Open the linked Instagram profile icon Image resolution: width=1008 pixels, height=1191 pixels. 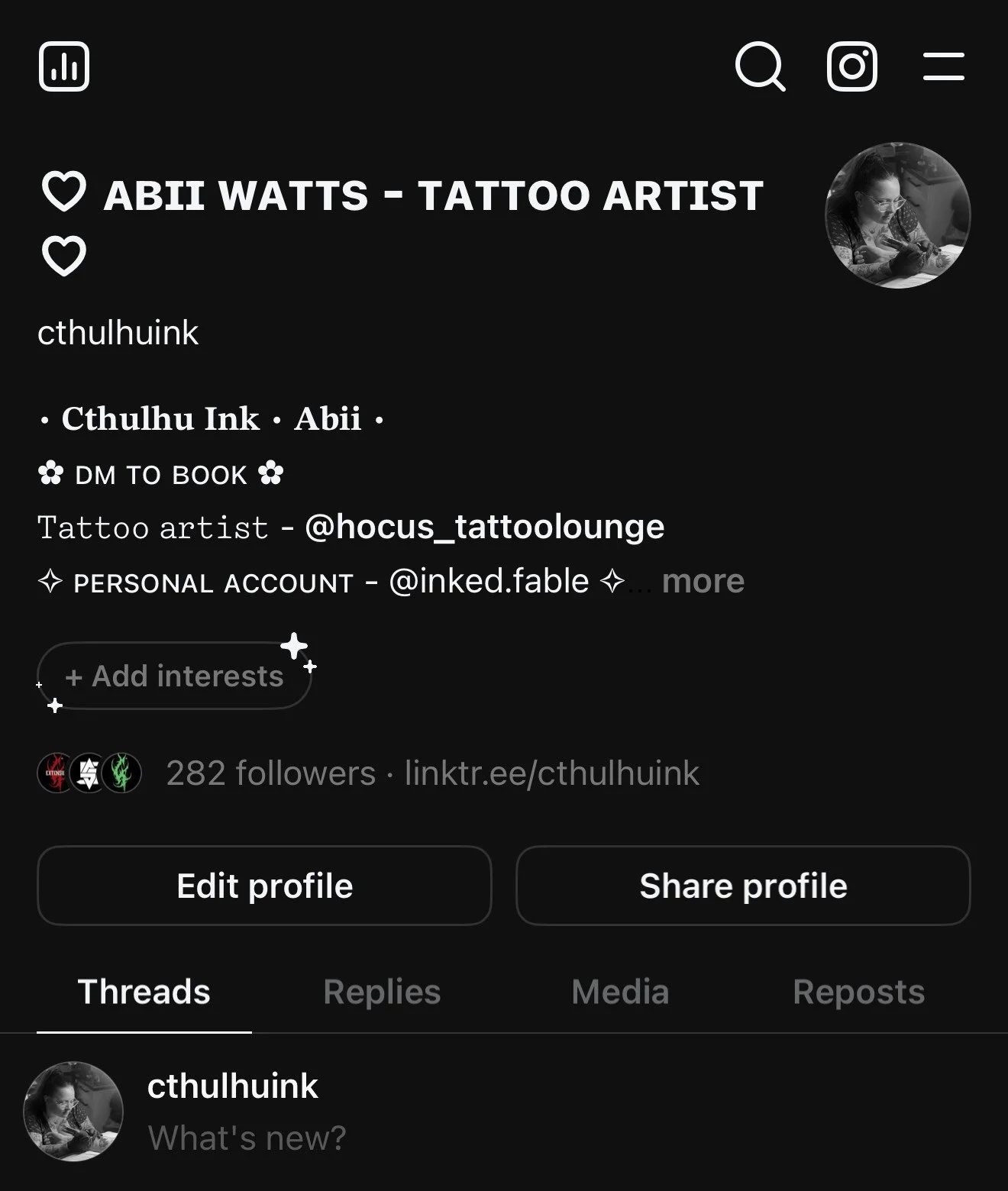click(851, 66)
